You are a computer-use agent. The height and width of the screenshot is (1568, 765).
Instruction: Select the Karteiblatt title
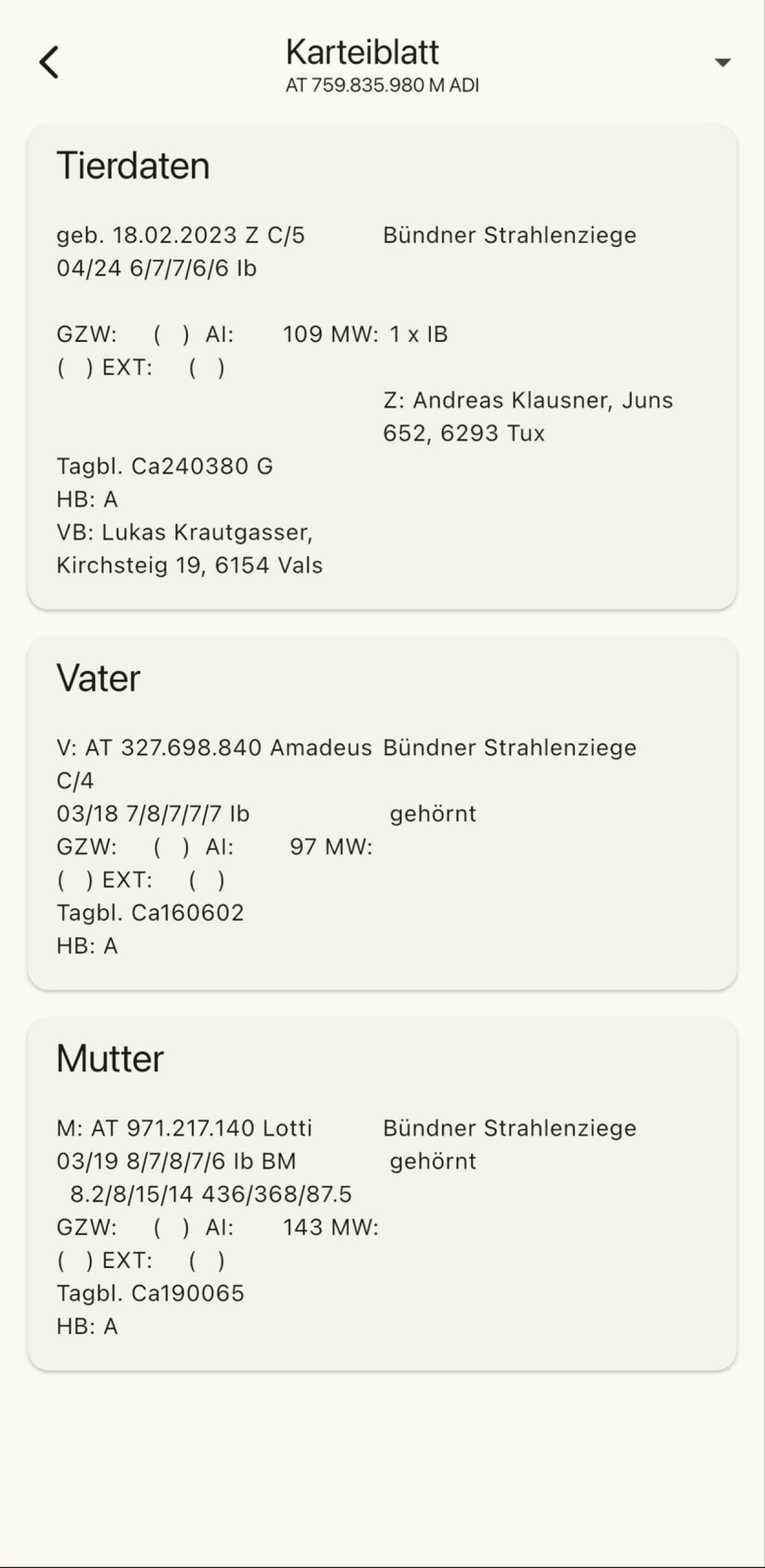[x=362, y=52]
